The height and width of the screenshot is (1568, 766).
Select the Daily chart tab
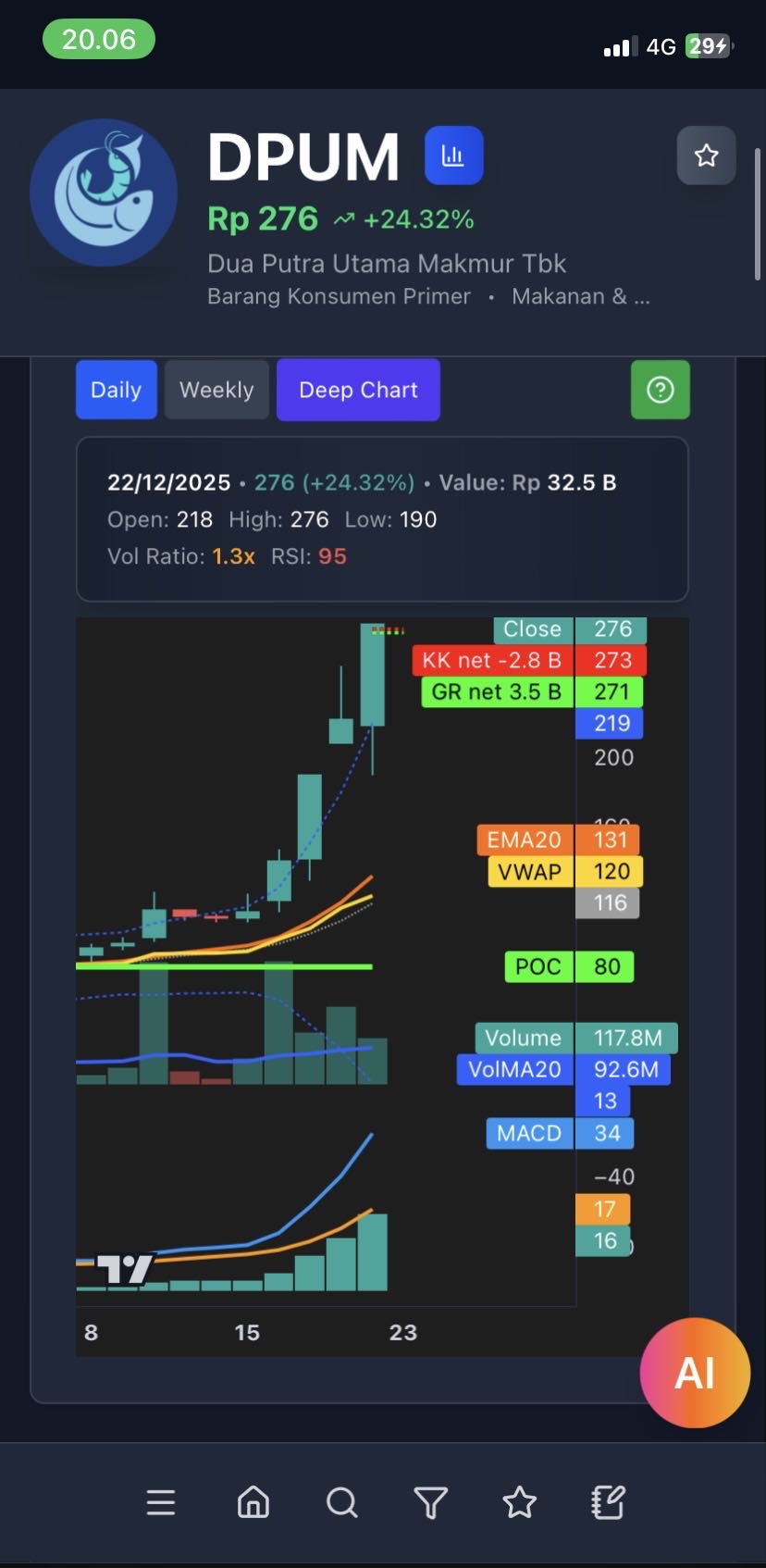coord(117,390)
